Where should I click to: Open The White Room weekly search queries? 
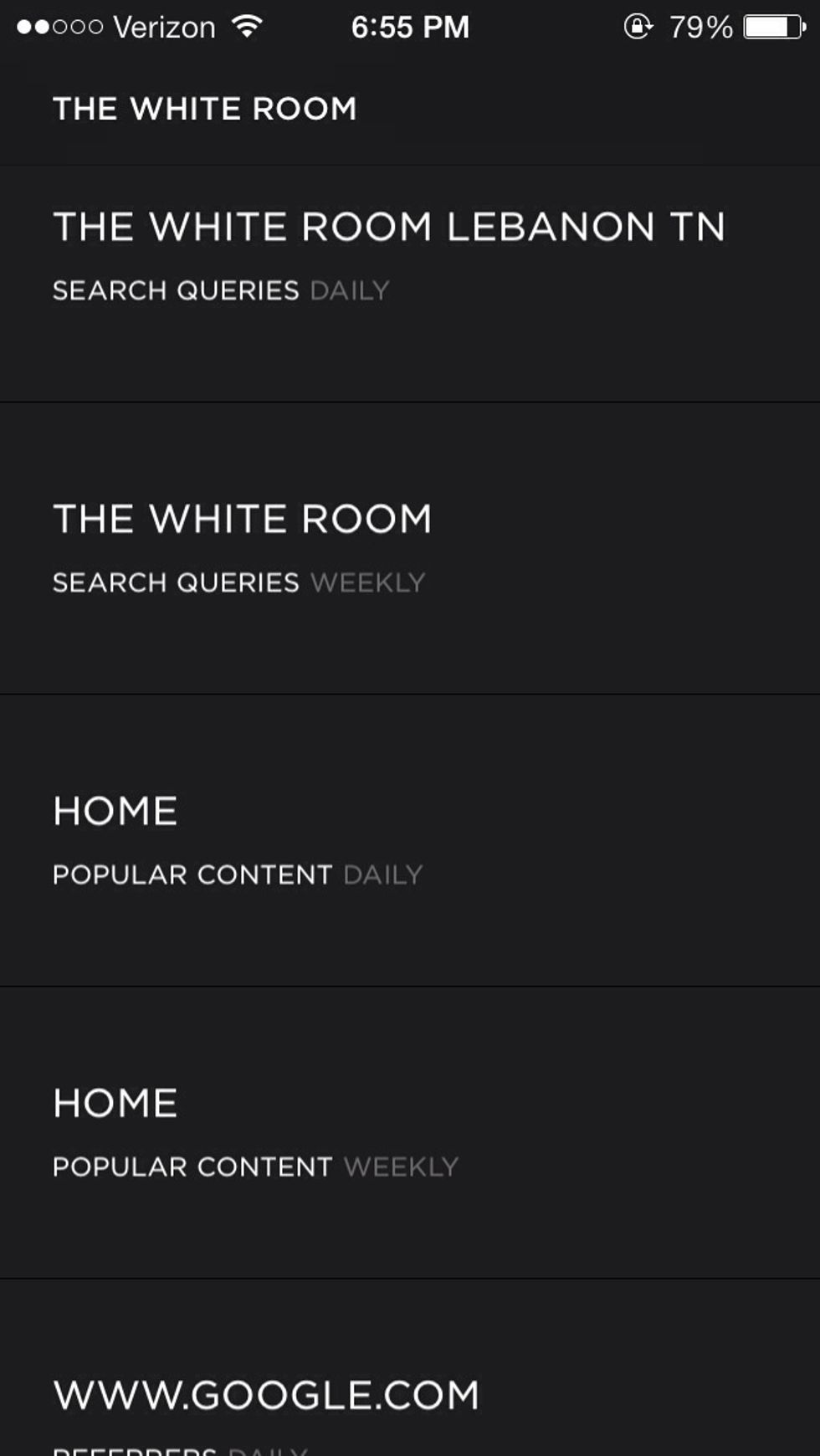point(410,548)
